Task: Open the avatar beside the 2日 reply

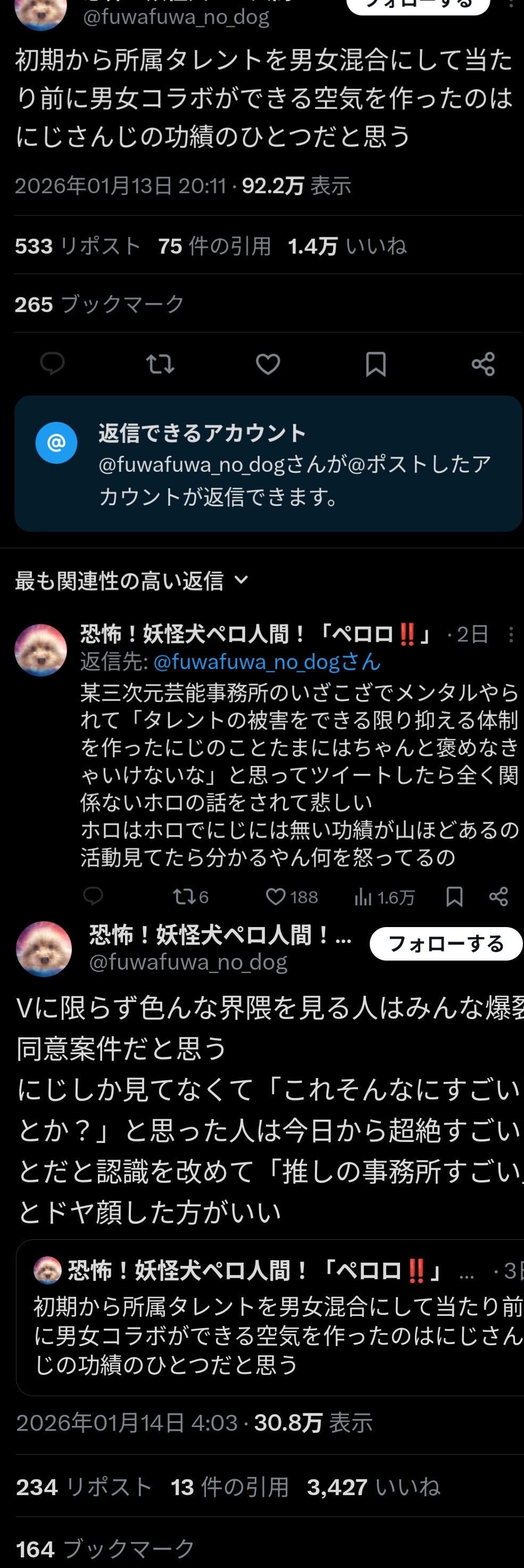Action: 41,650
